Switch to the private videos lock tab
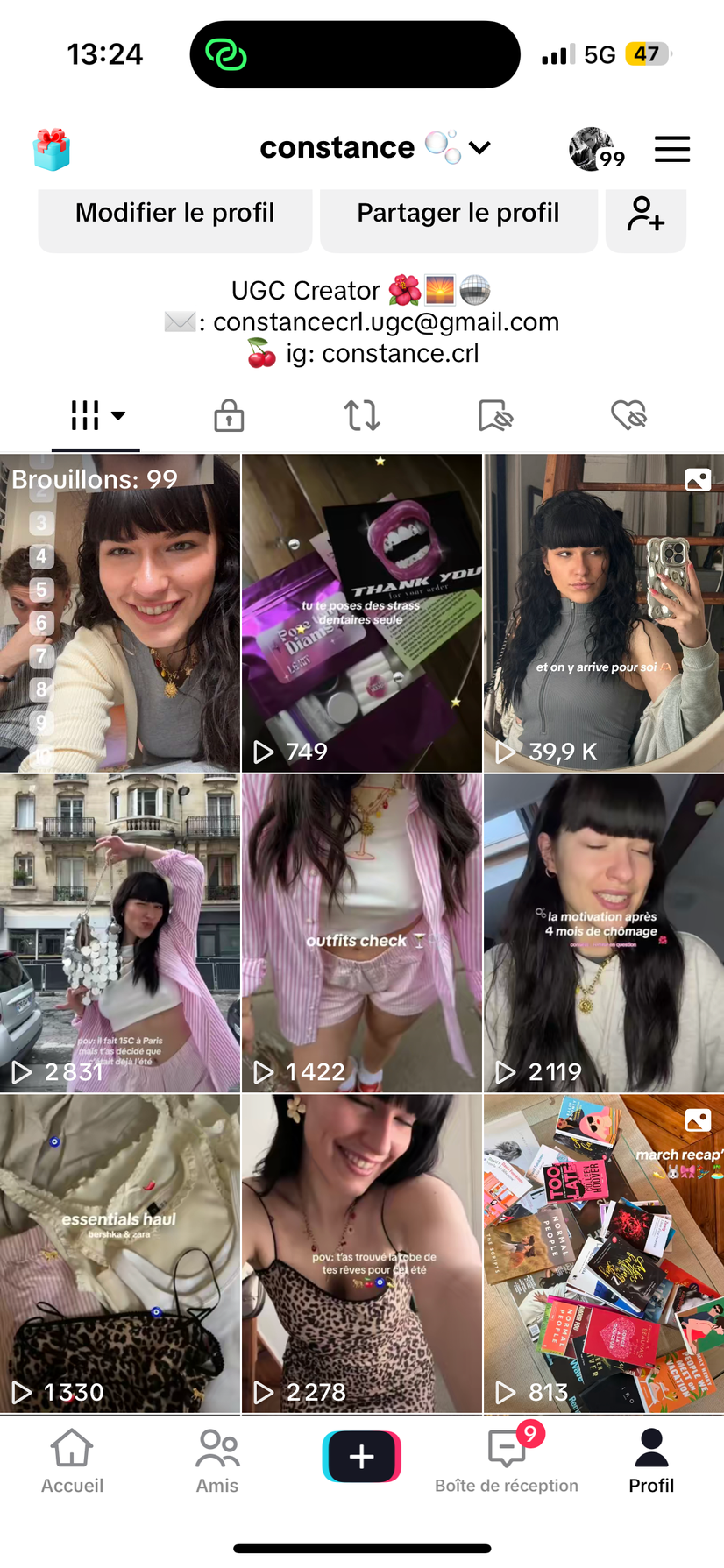 (x=229, y=415)
